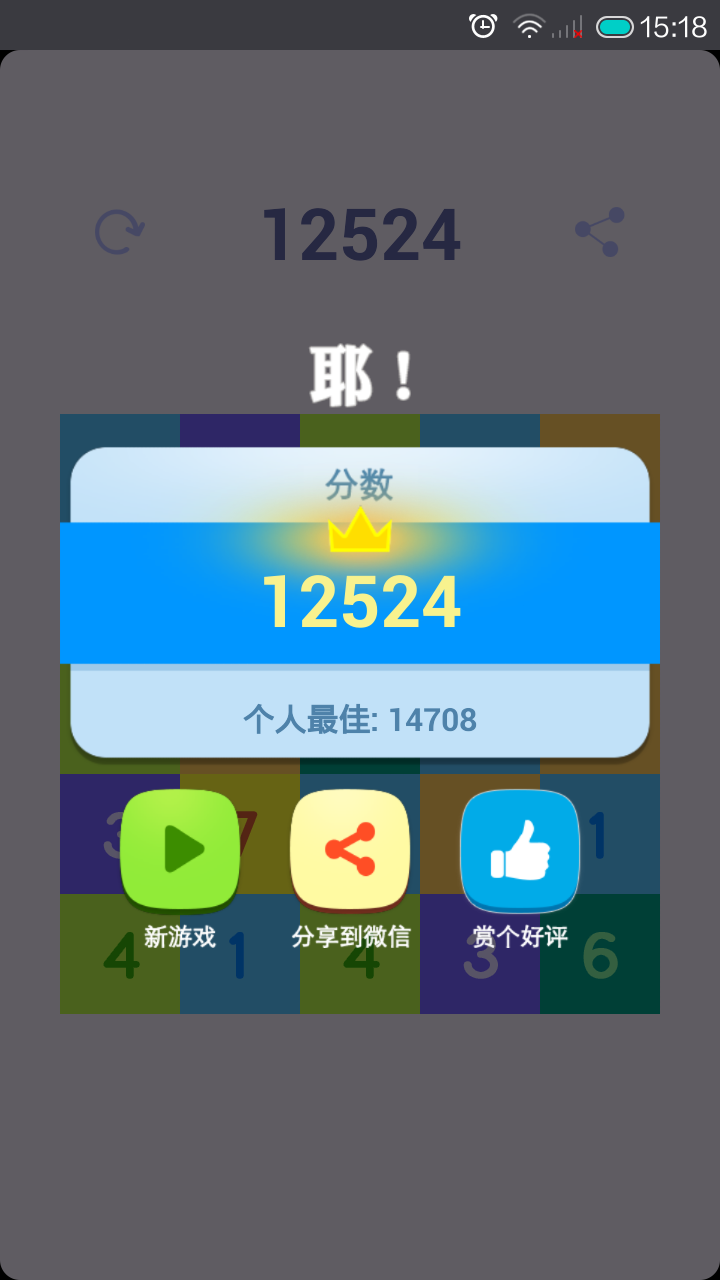Rate the app with the thumbs-up button
This screenshot has width=720, height=1280.
[x=520, y=850]
